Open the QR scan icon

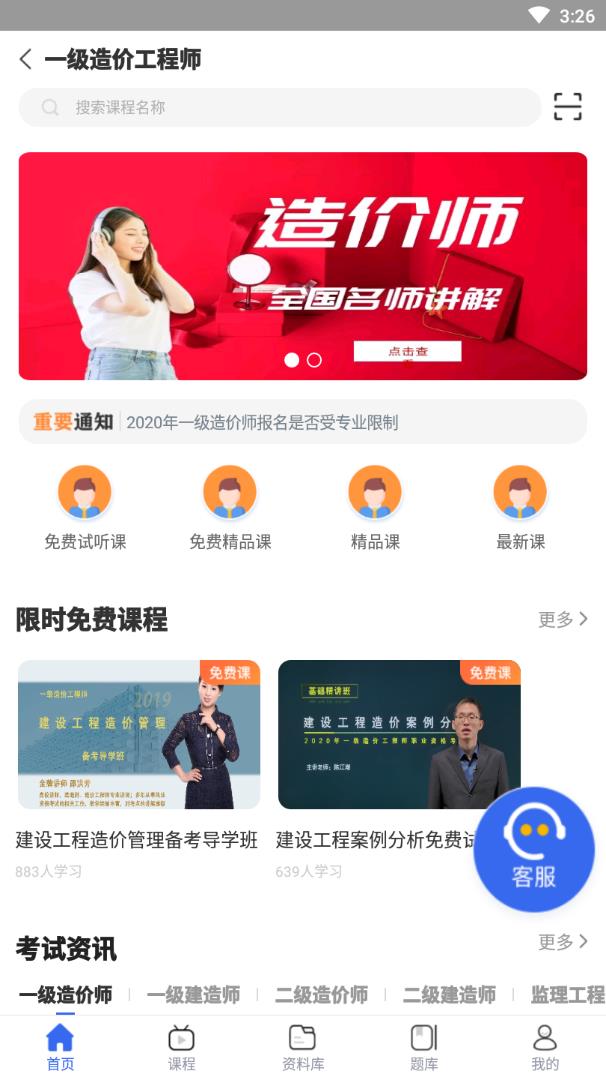click(567, 107)
